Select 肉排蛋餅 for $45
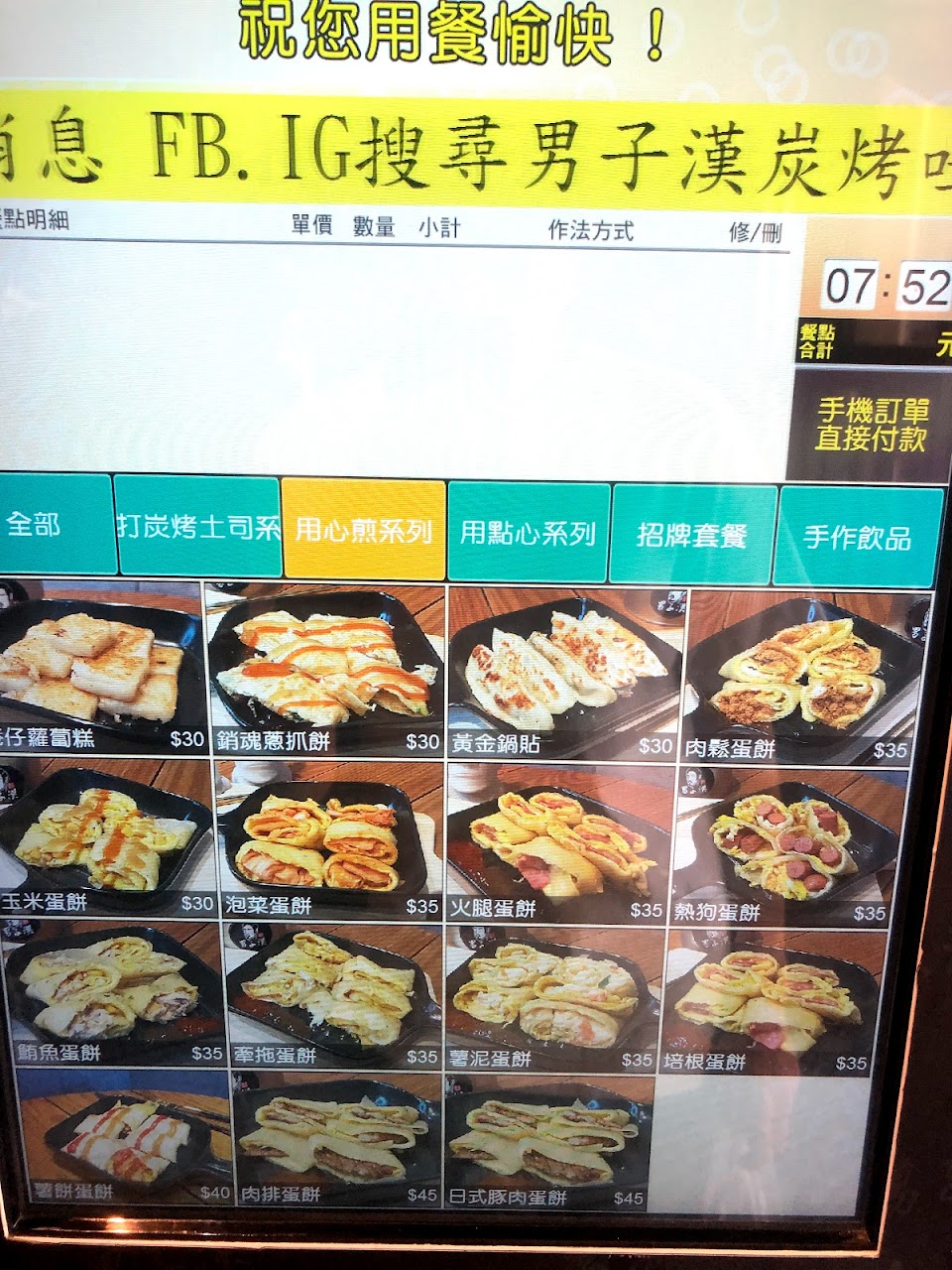This screenshot has width=952, height=1270. click(x=339, y=1140)
